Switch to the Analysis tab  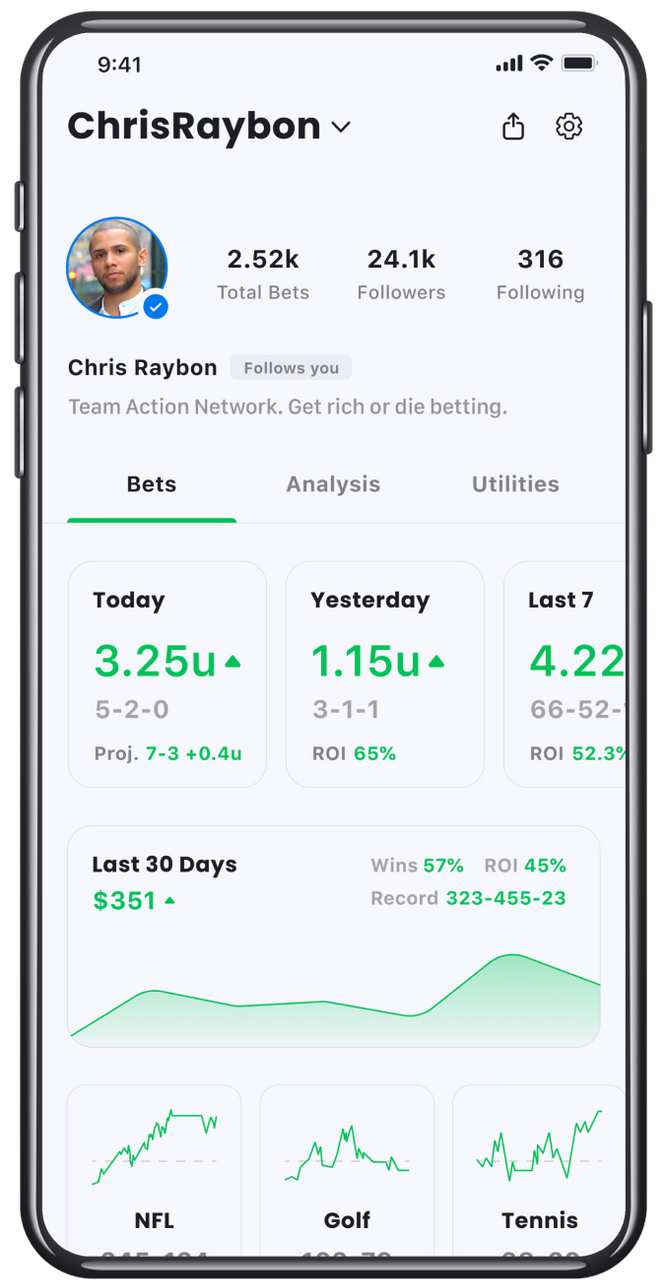[333, 484]
